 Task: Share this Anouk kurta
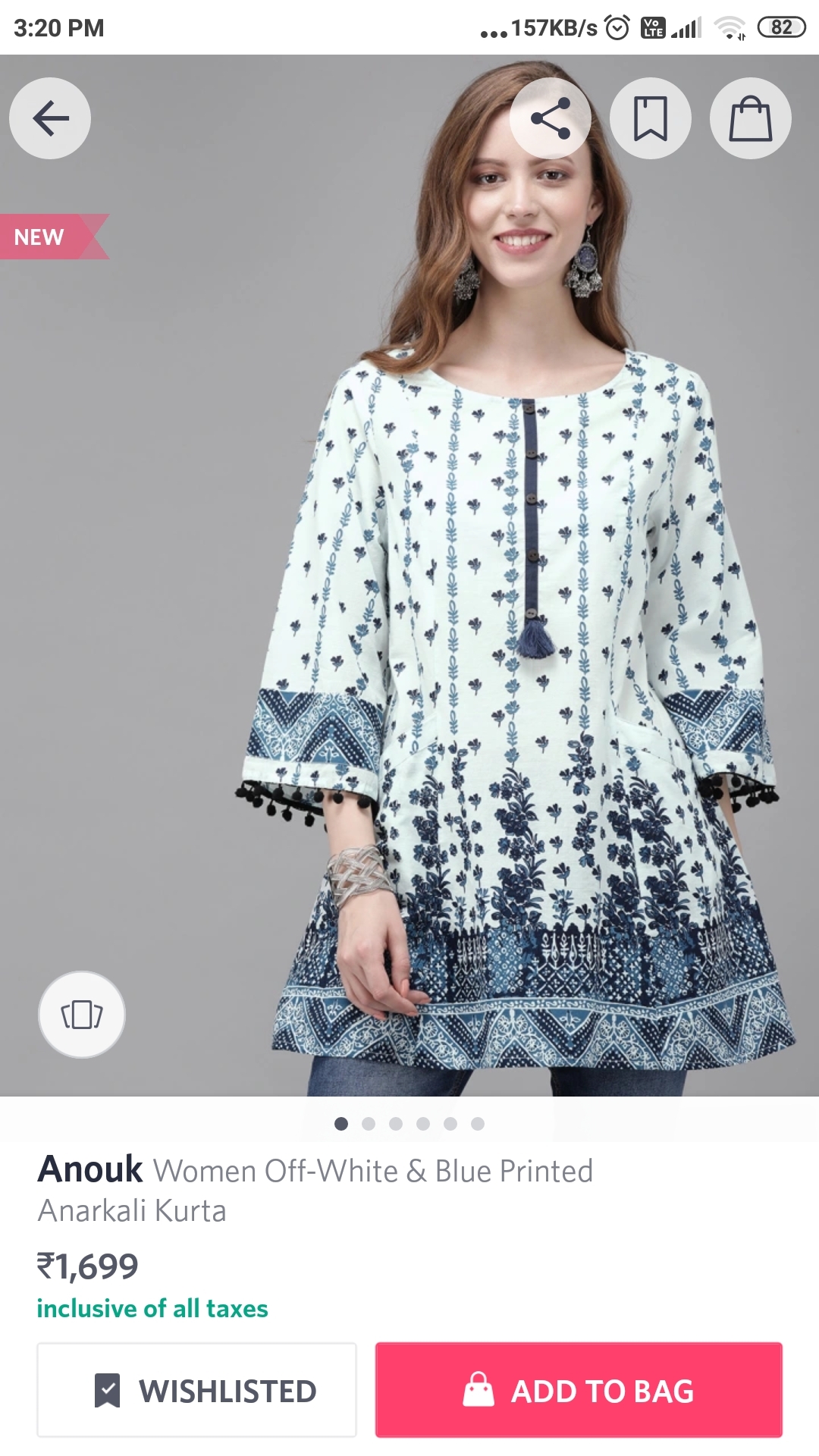tap(551, 118)
